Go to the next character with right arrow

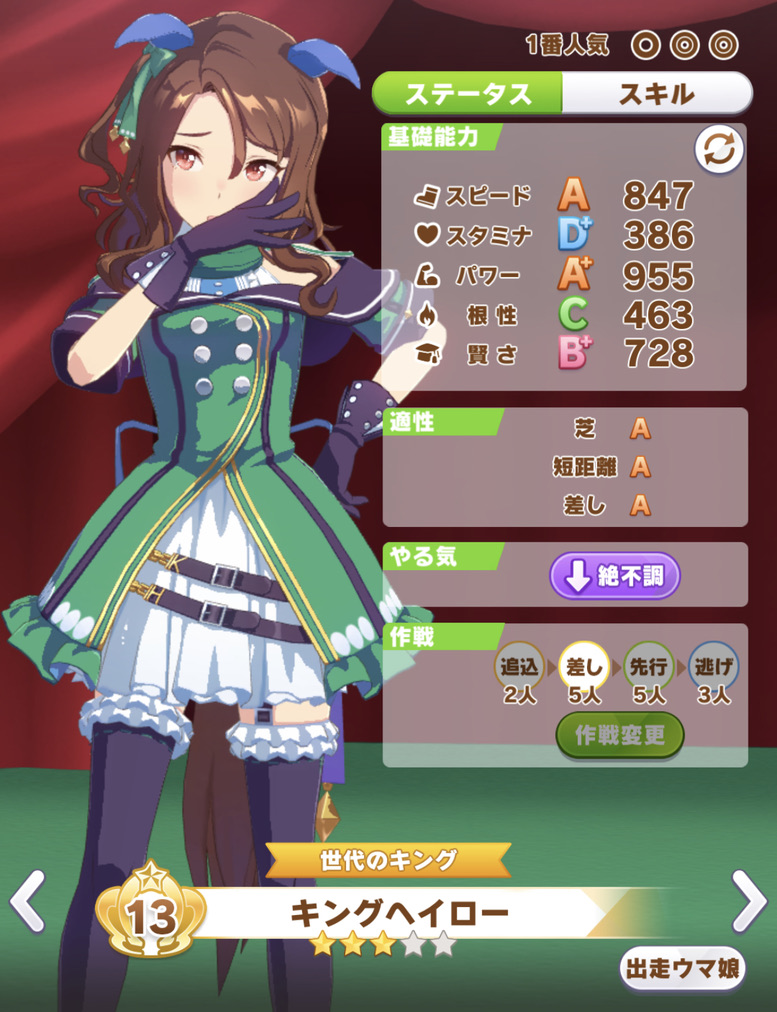click(x=748, y=900)
